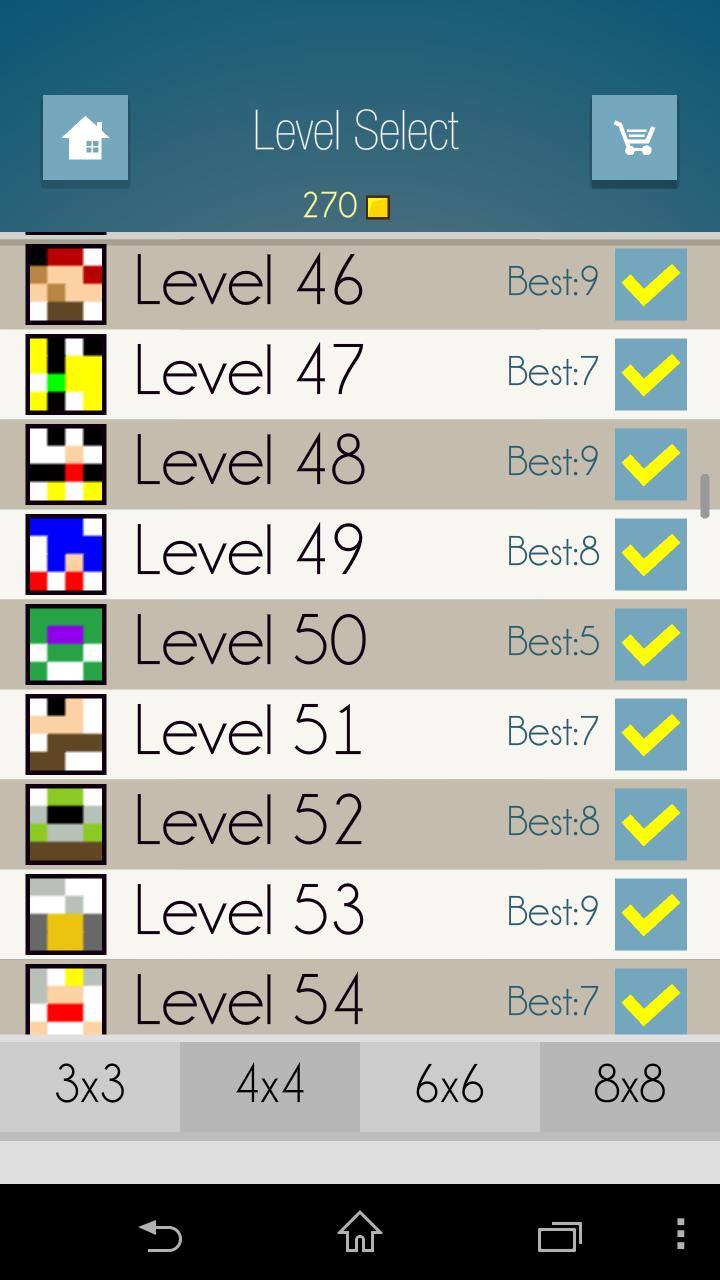
Task: Switch to the 8x8 tab
Action: 630,1086
